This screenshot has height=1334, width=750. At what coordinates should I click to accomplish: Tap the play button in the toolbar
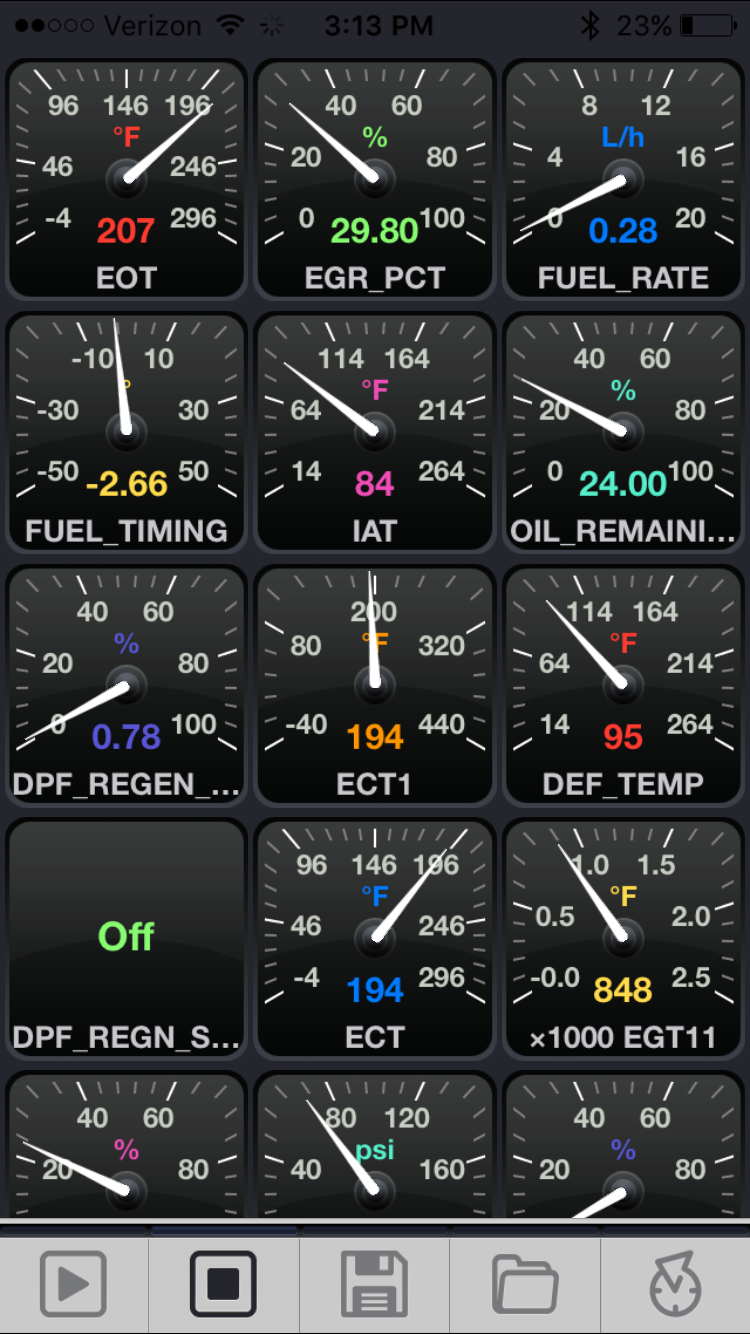[x=73, y=1283]
